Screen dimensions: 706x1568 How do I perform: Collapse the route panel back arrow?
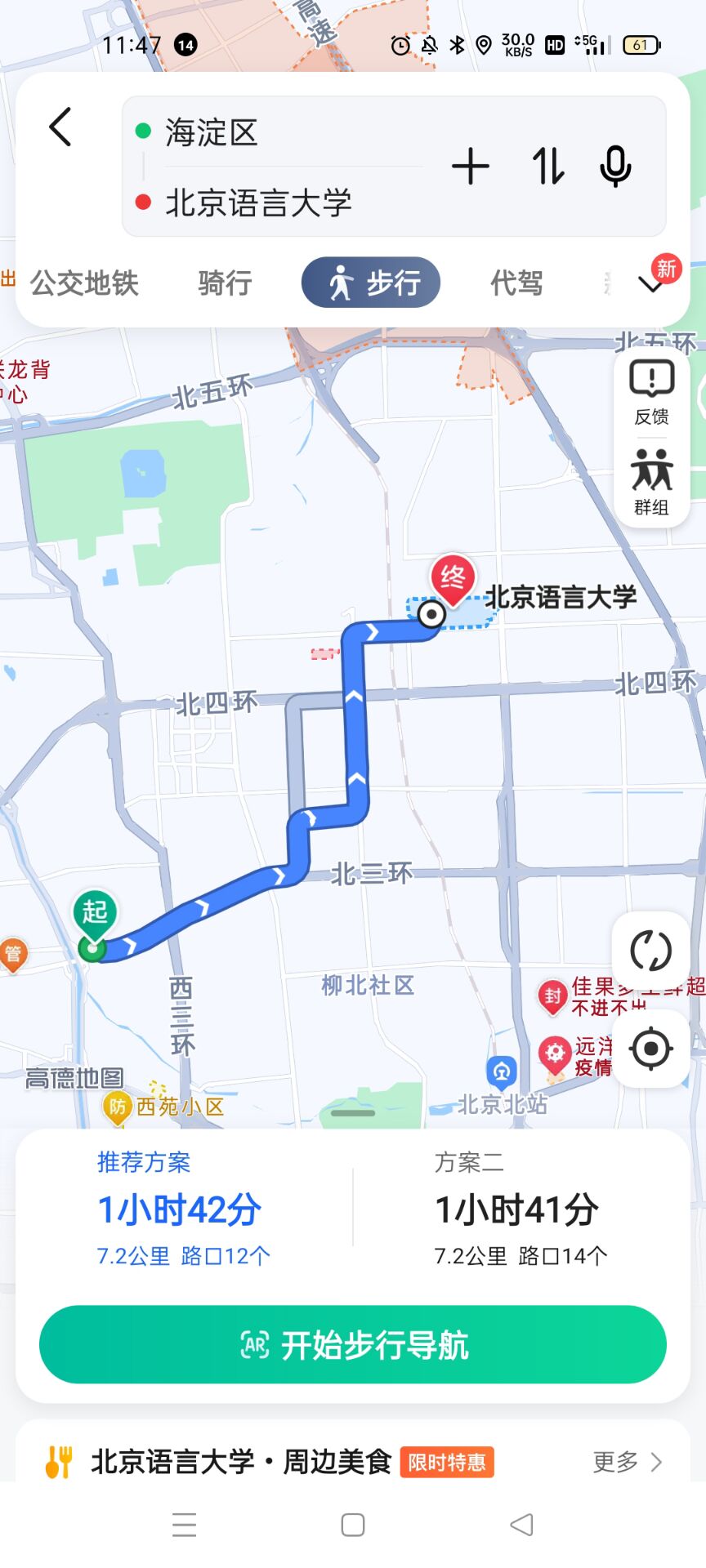[59, 127]
